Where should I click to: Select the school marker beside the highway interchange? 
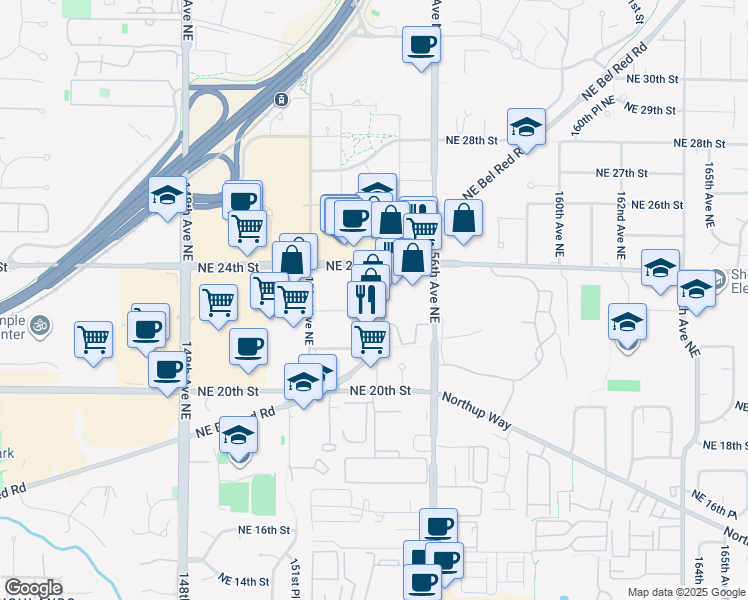point(167,195)
